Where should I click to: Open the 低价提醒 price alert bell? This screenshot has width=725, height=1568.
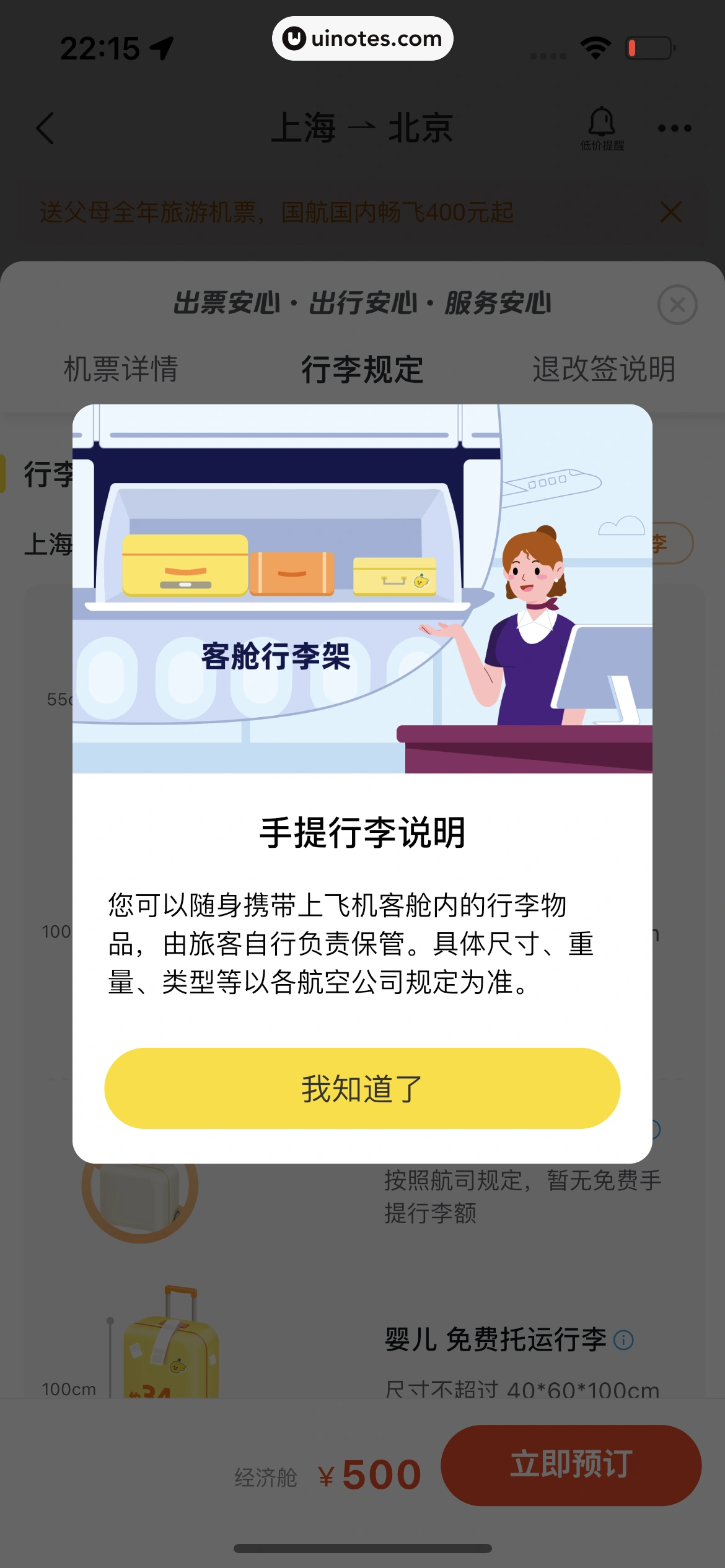(x=601, y=128)
